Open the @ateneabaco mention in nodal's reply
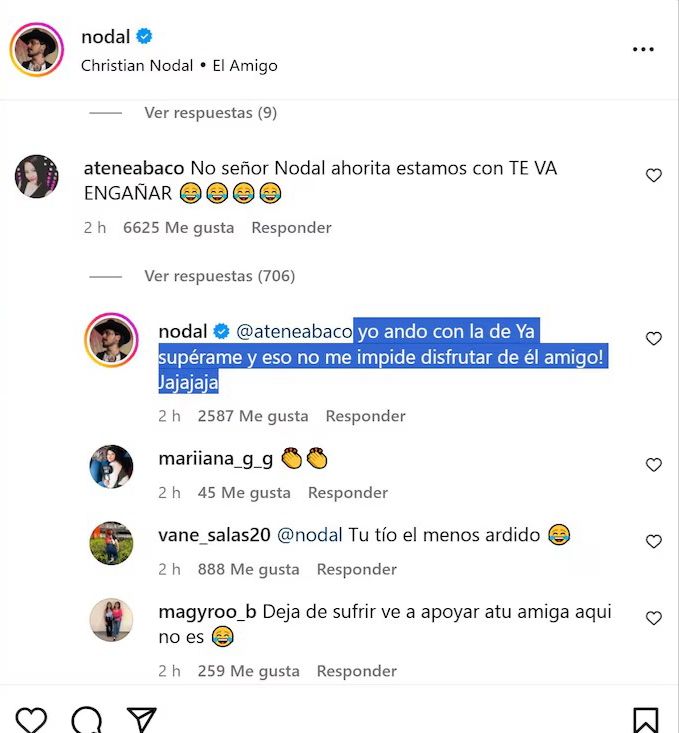The height and width of the screenshot is (733, 679). (294, 331)
